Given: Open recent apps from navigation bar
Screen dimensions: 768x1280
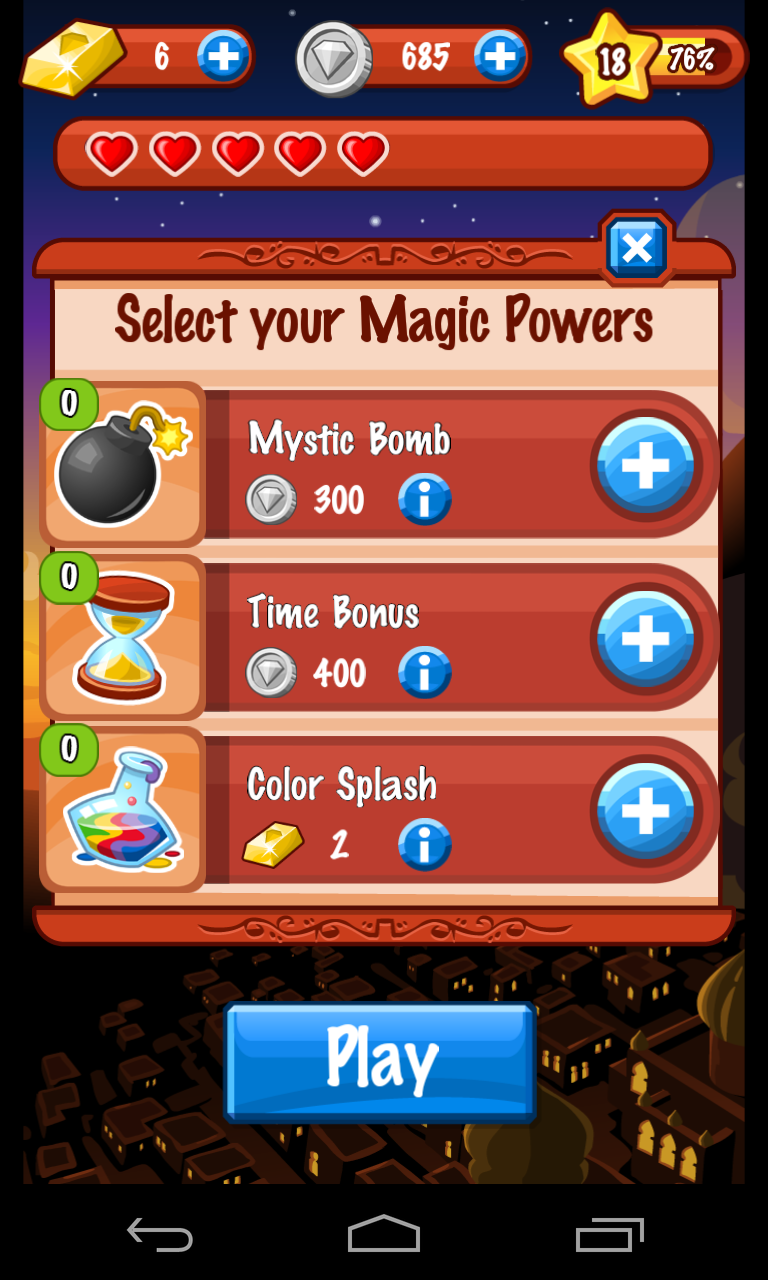Looking at the screenshot, I should click(610, 1235).
